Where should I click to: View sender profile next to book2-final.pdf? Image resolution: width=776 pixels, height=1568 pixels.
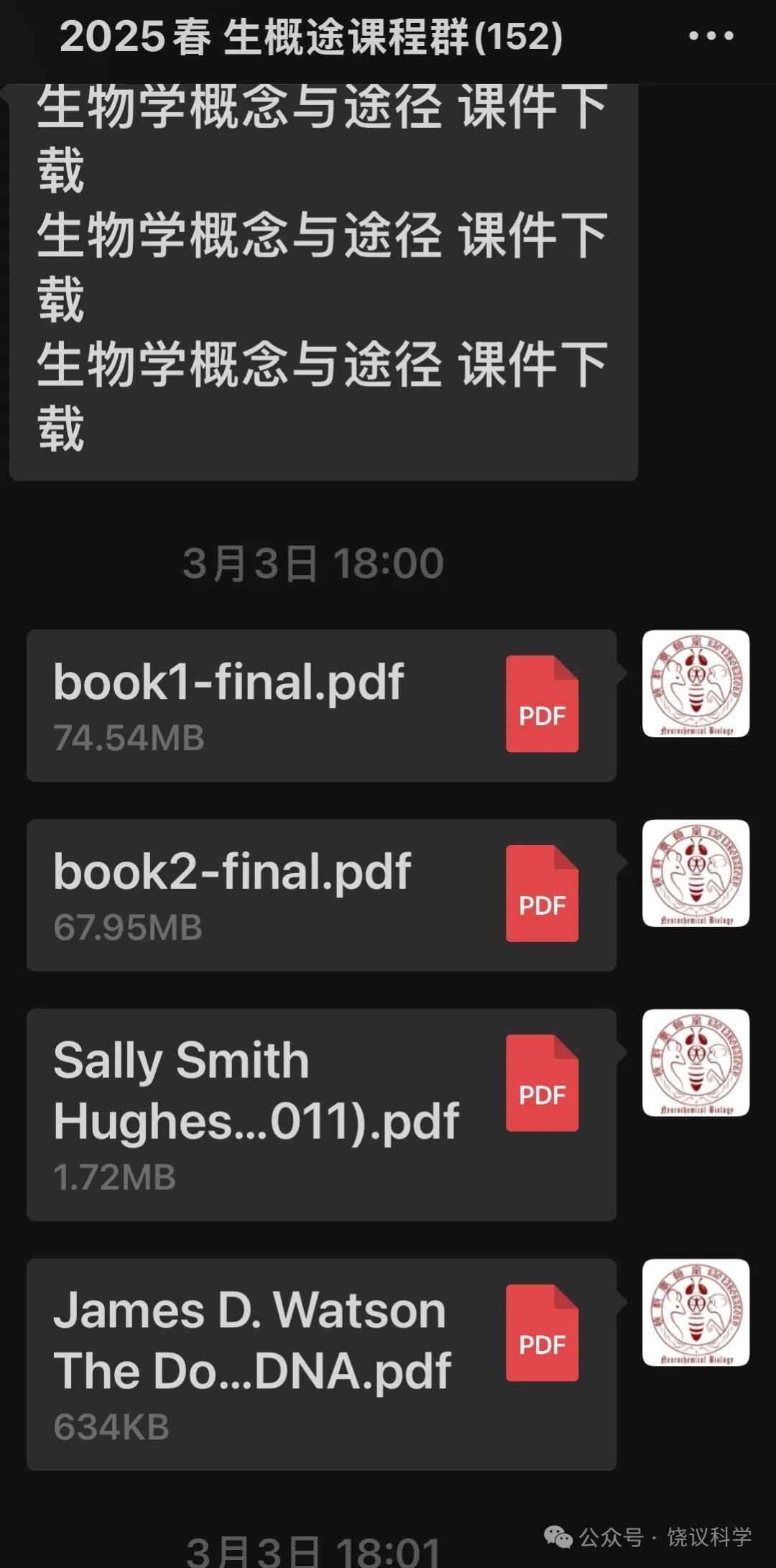[x=696, y=873]
